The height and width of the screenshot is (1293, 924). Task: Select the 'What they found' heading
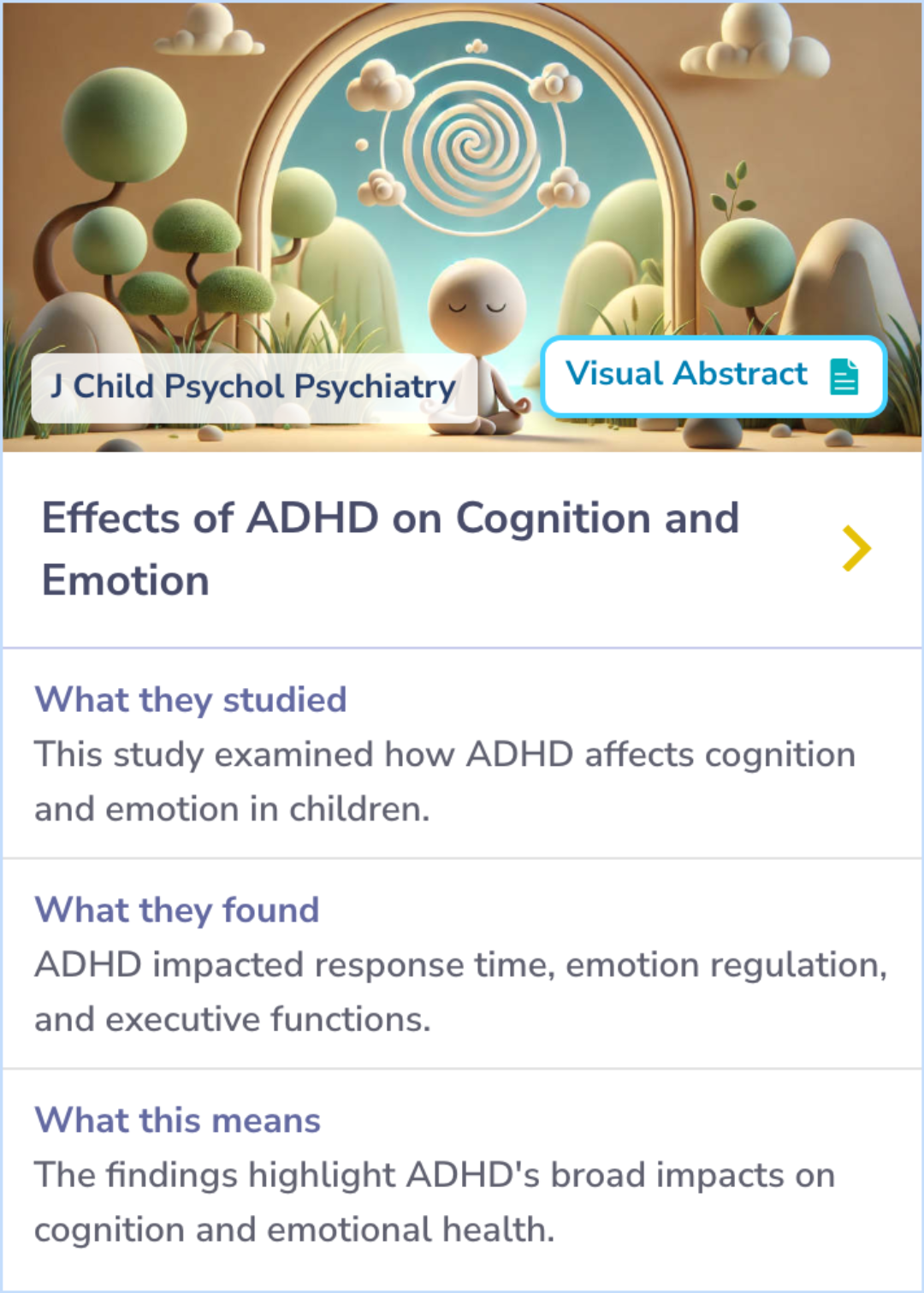(x=176, y=910)
